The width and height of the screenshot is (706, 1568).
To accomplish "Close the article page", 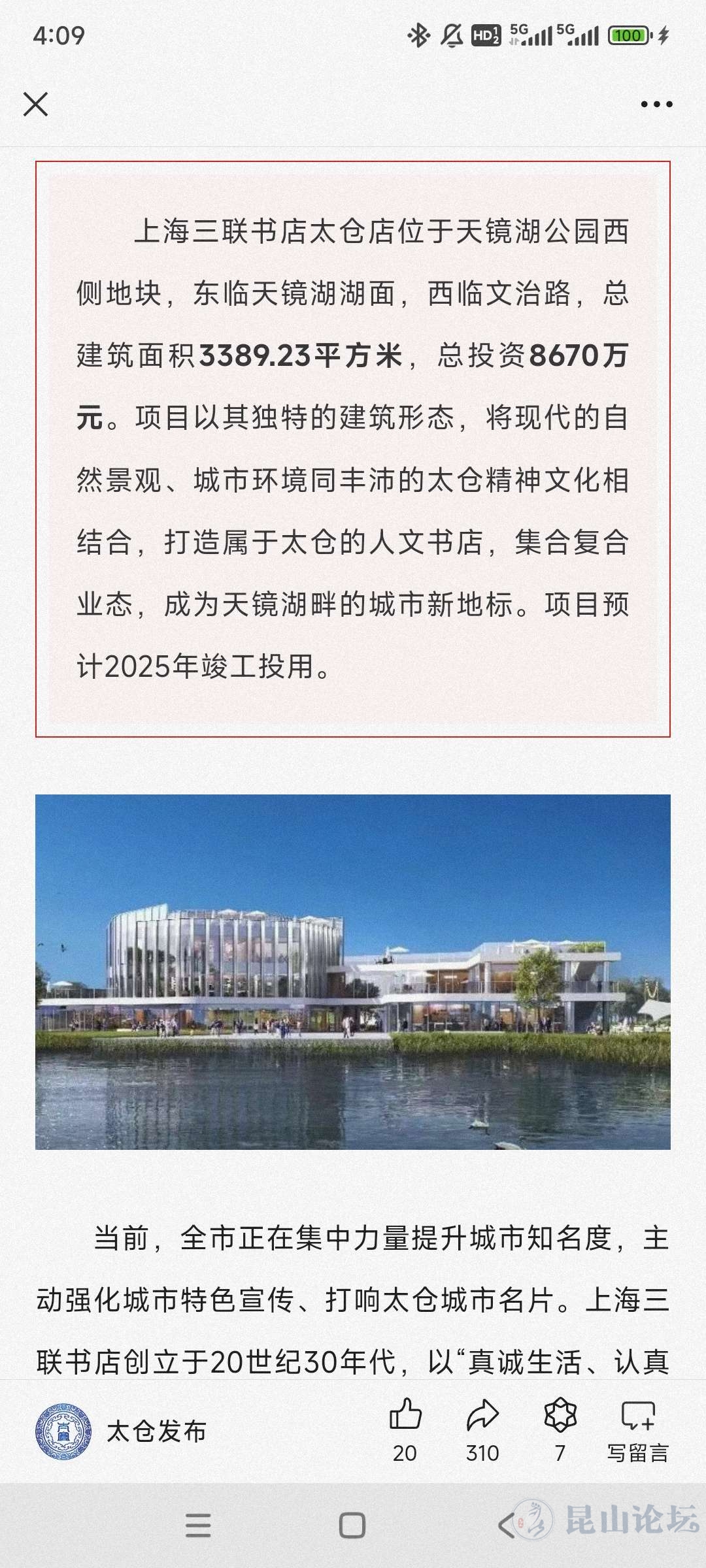I will coord(35,104).
